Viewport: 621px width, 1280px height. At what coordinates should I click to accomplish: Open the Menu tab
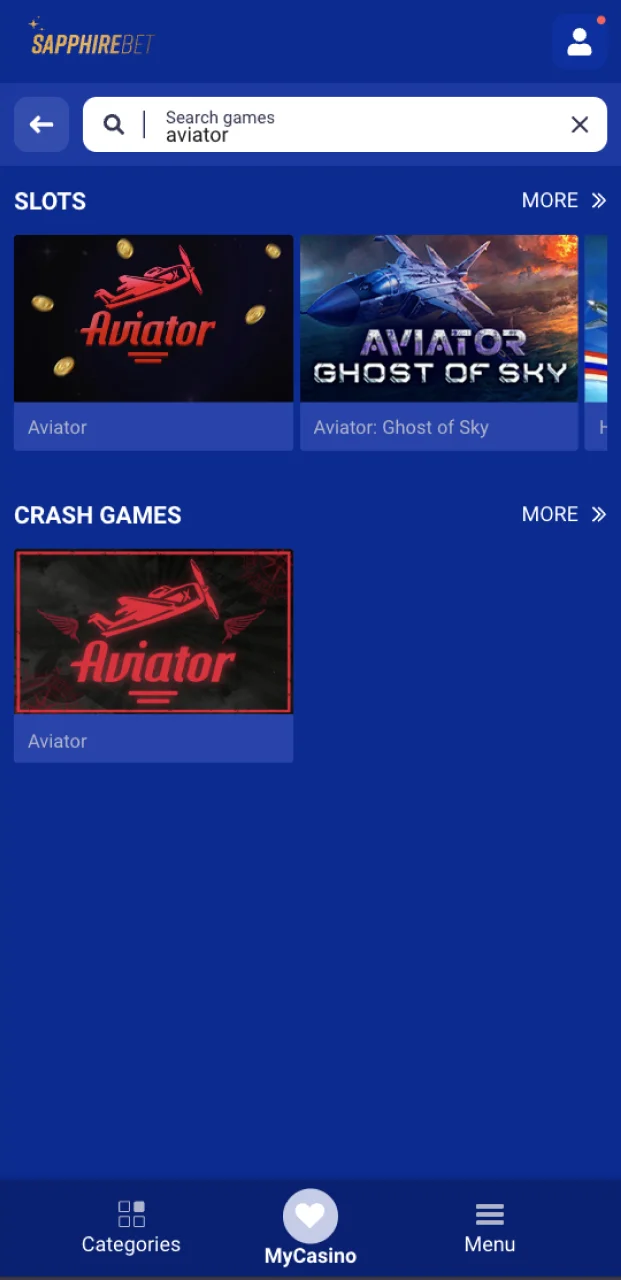pos(490,1227)
